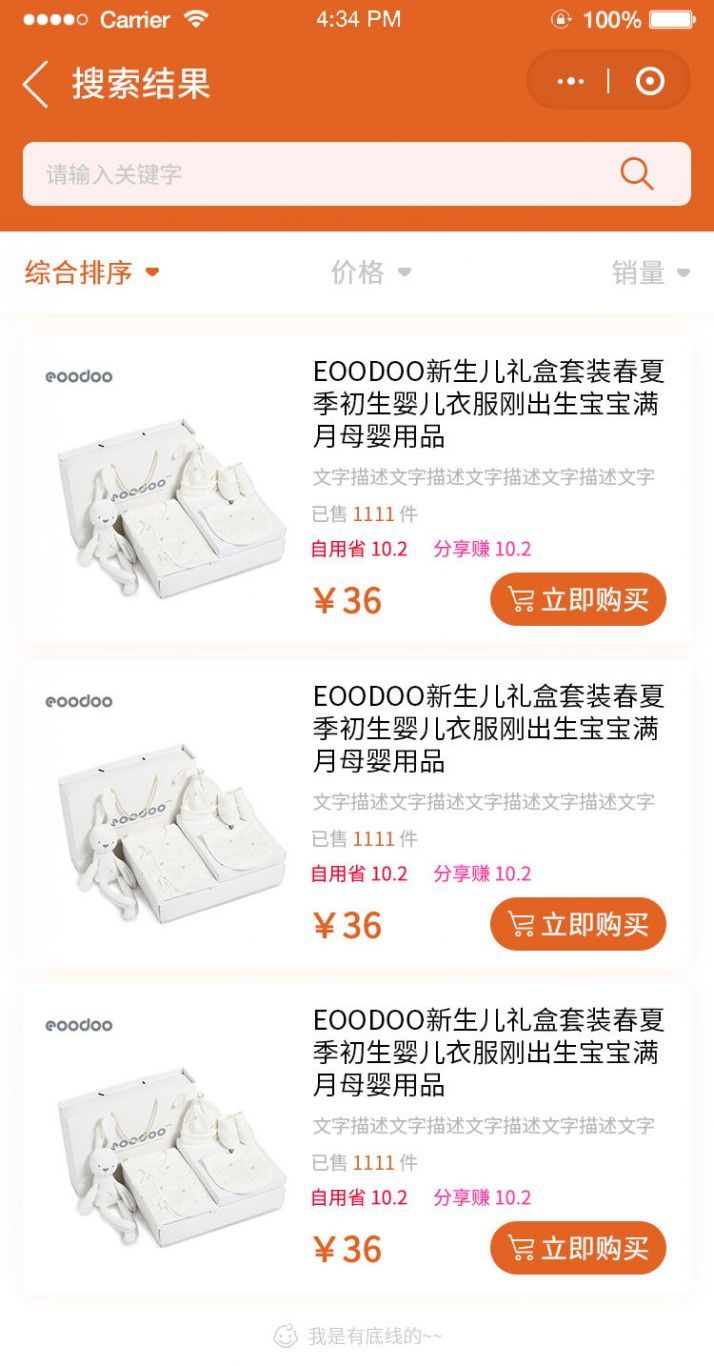Sort results by 价格

370,272
